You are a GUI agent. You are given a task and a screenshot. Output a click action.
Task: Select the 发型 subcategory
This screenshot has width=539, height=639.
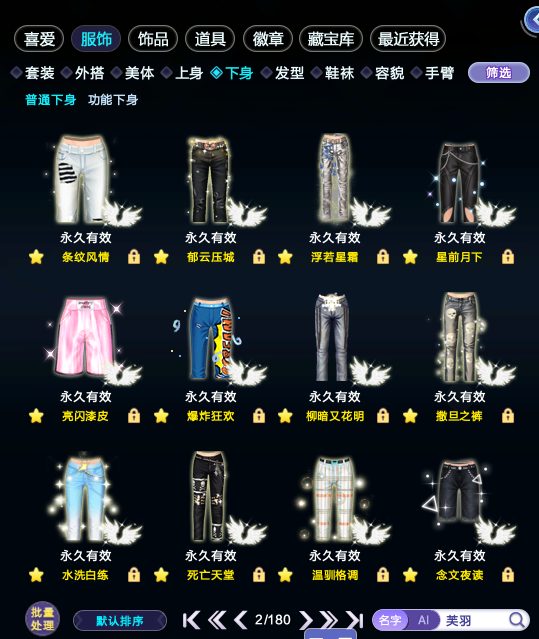pos(283,73)
